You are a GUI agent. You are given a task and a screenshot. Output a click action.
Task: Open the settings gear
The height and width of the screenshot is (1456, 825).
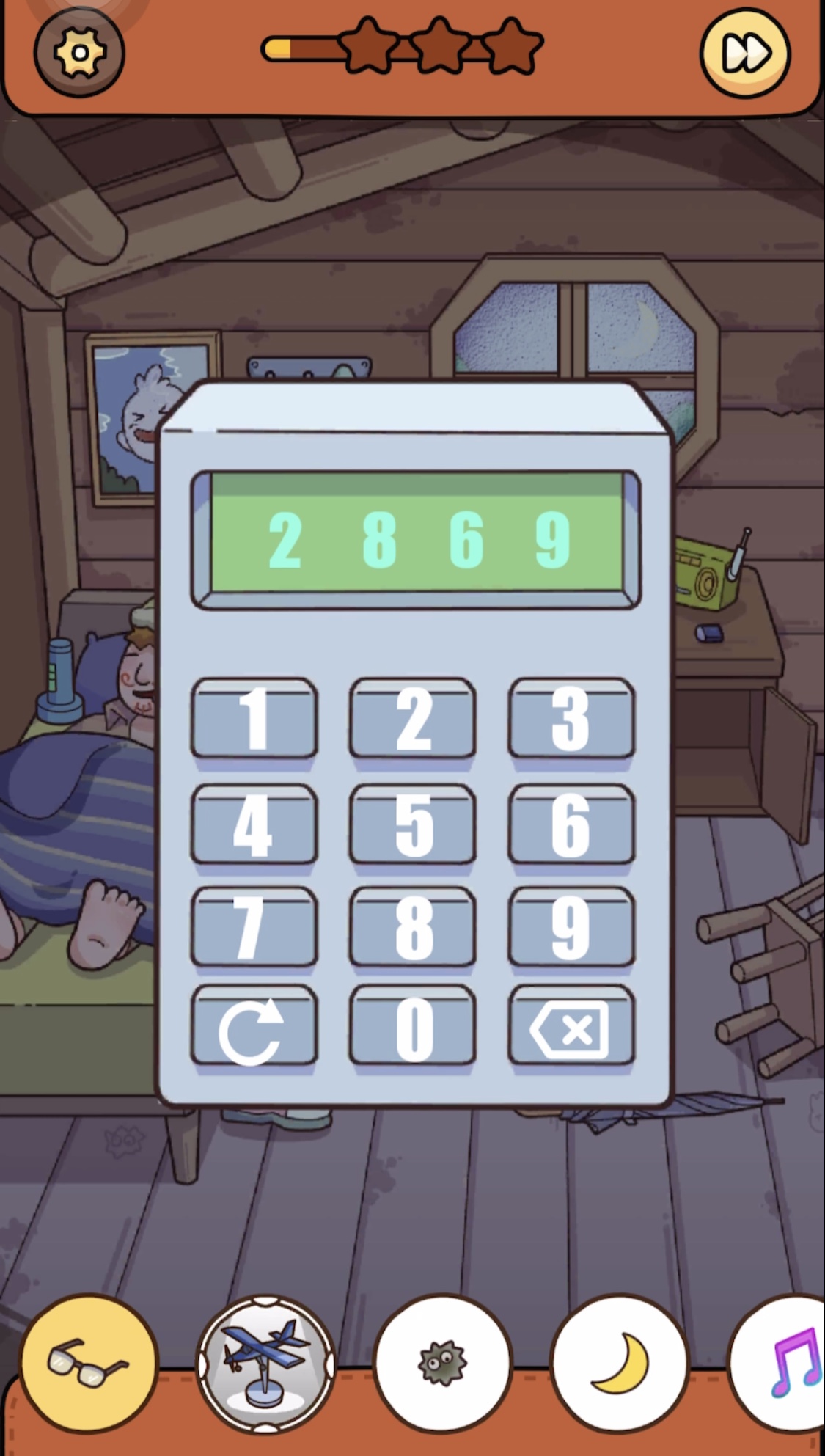coord(79,53)
